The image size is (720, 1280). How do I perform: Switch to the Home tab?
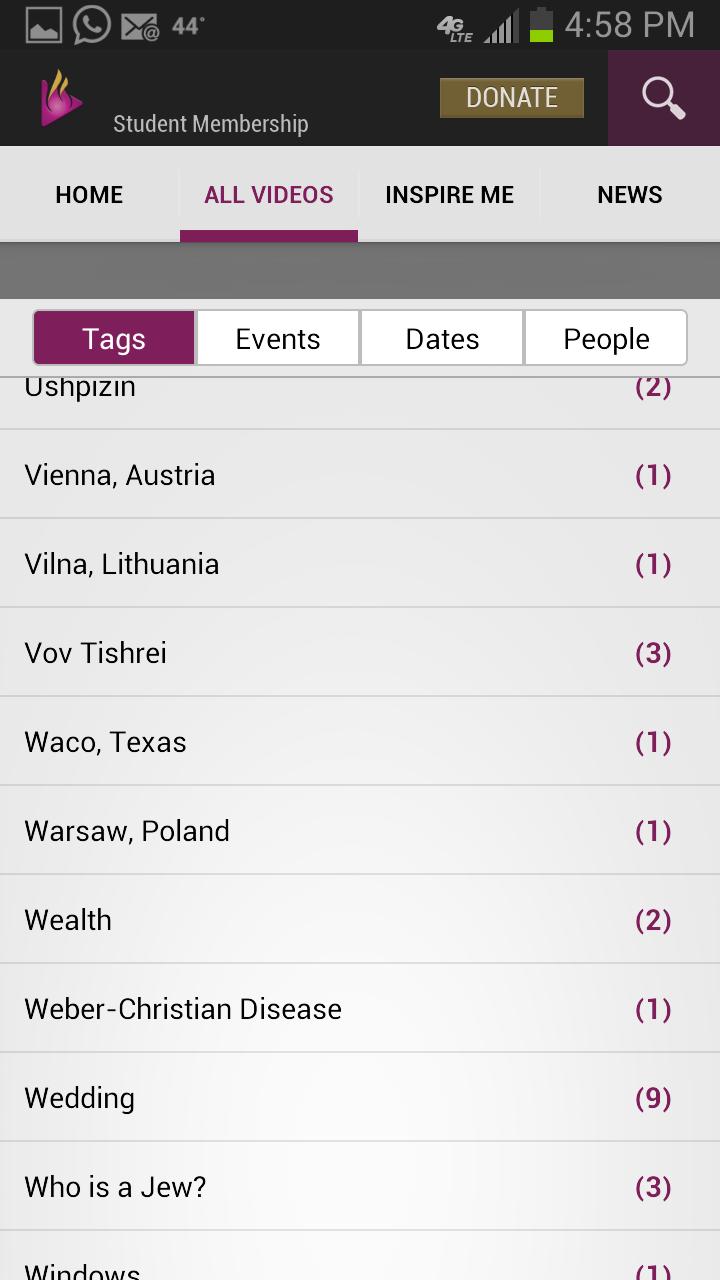point(89,195)
